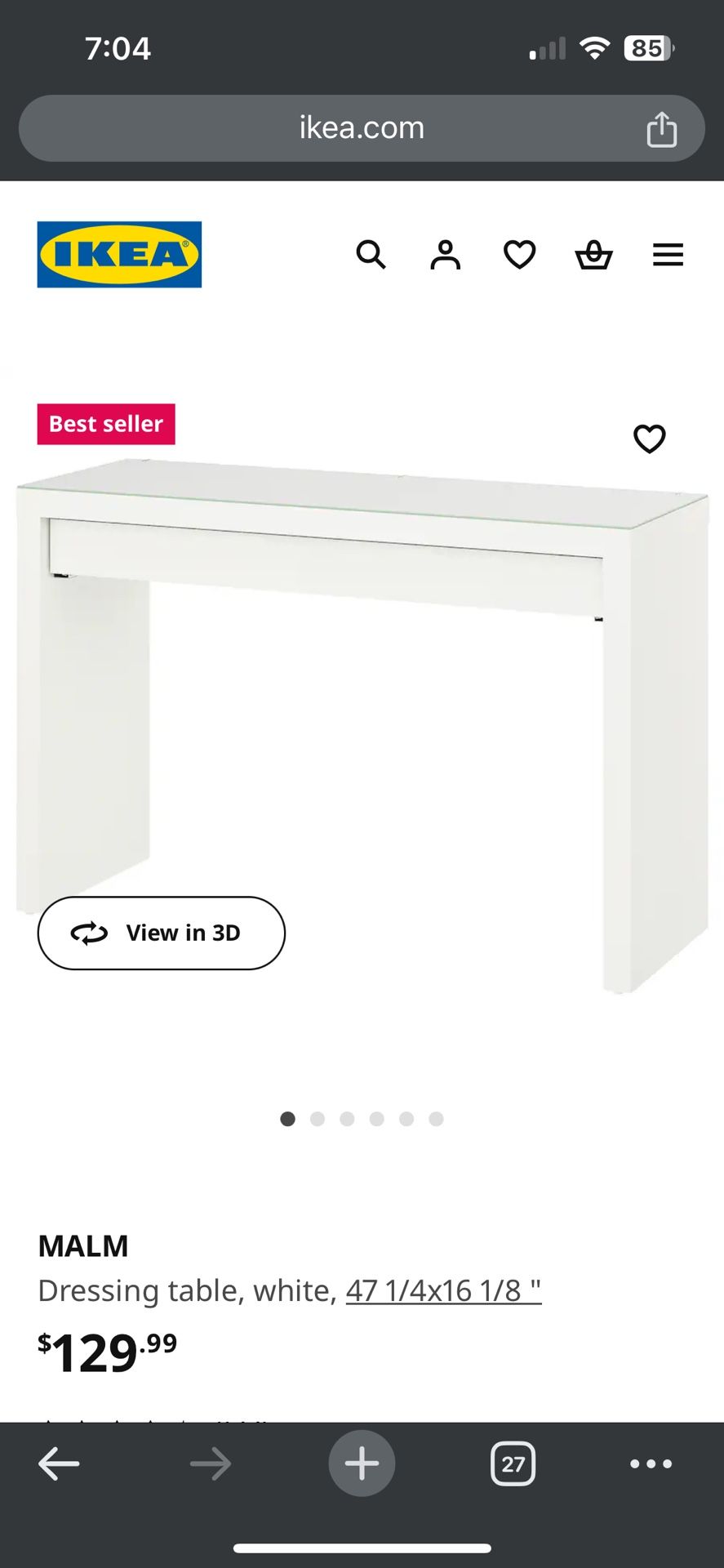Screen dimensions: 724x1568
Task: Open Safari tab overview showing 27 tabs
Action: pos(512,1463)
